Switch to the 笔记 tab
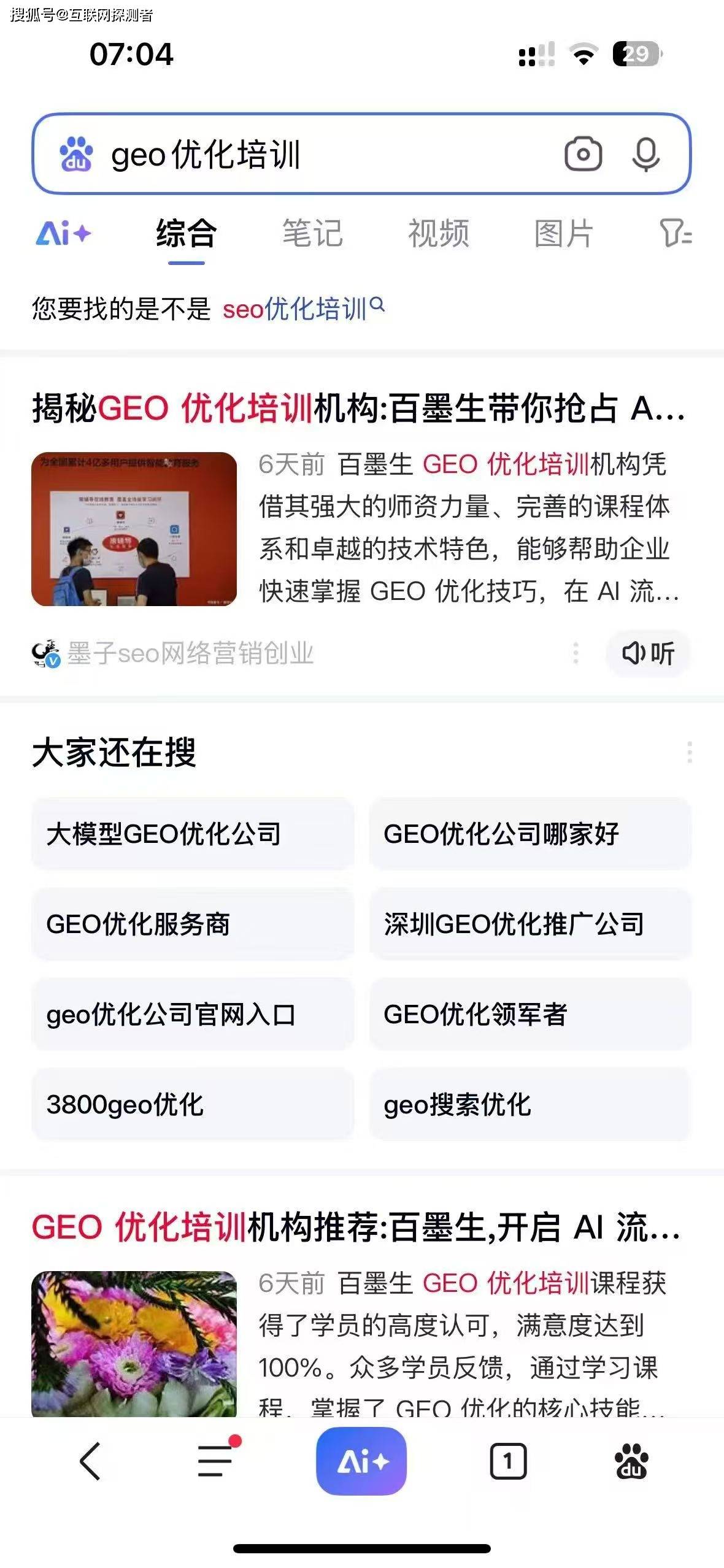 click(x=312, y=234)
